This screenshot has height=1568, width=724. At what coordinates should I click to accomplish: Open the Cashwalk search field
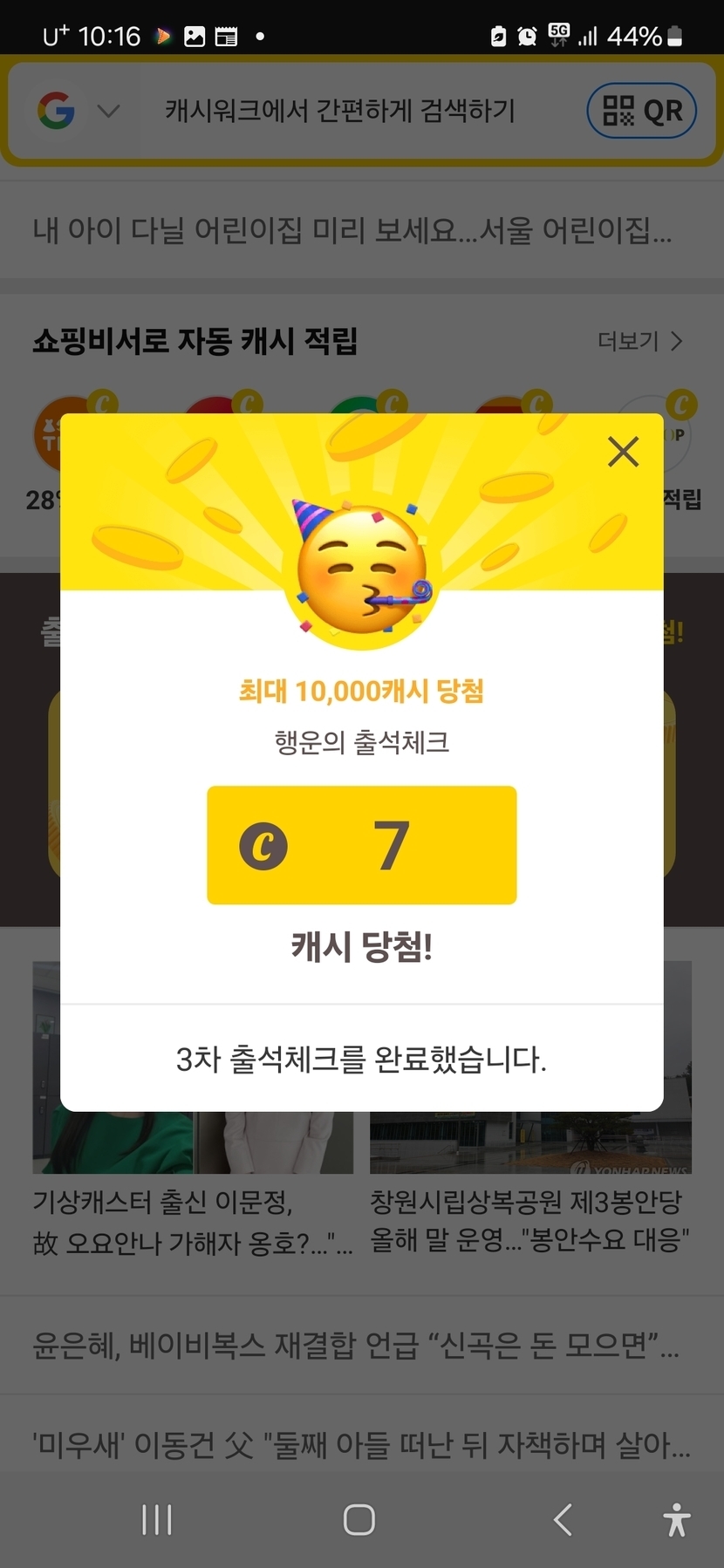point(340,111)
